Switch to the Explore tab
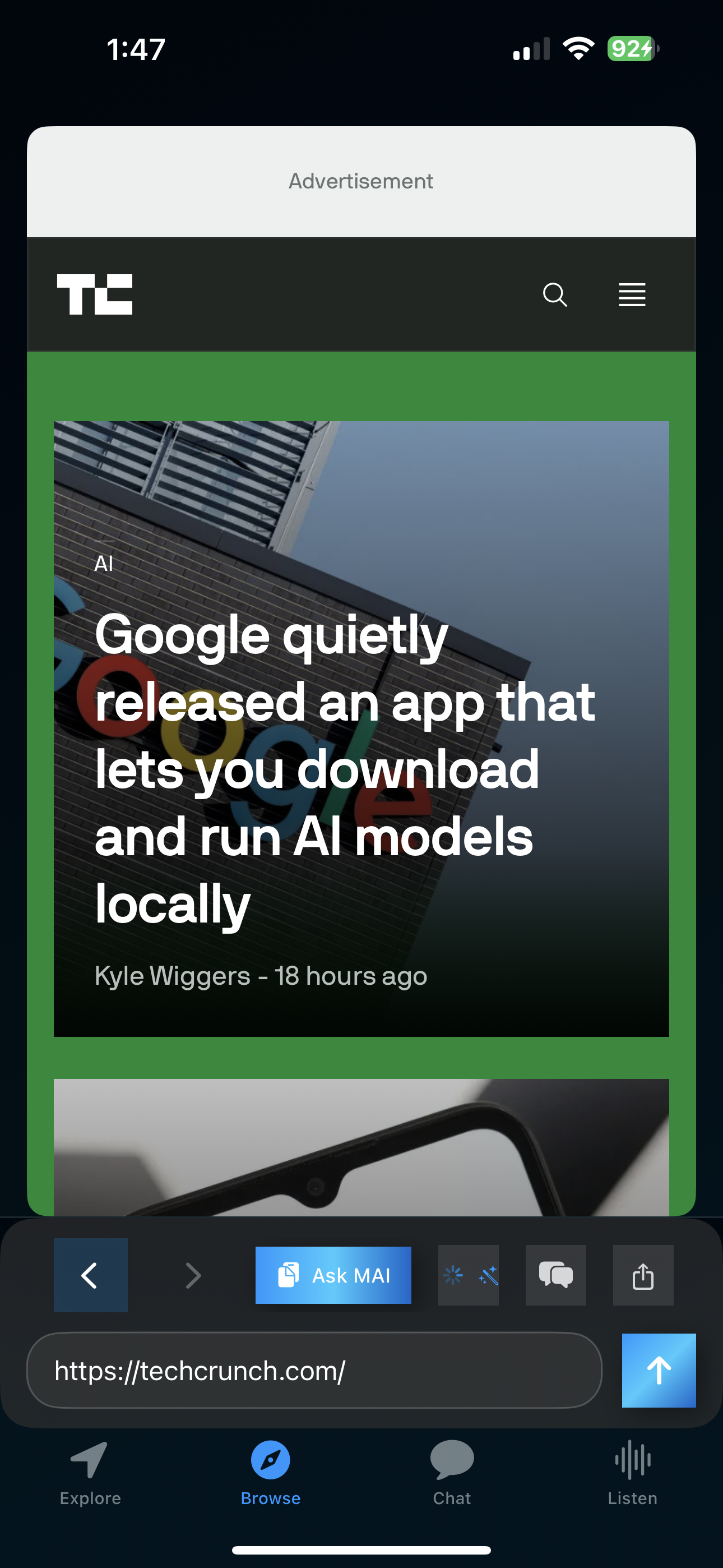 click(x=90, y=1473)
